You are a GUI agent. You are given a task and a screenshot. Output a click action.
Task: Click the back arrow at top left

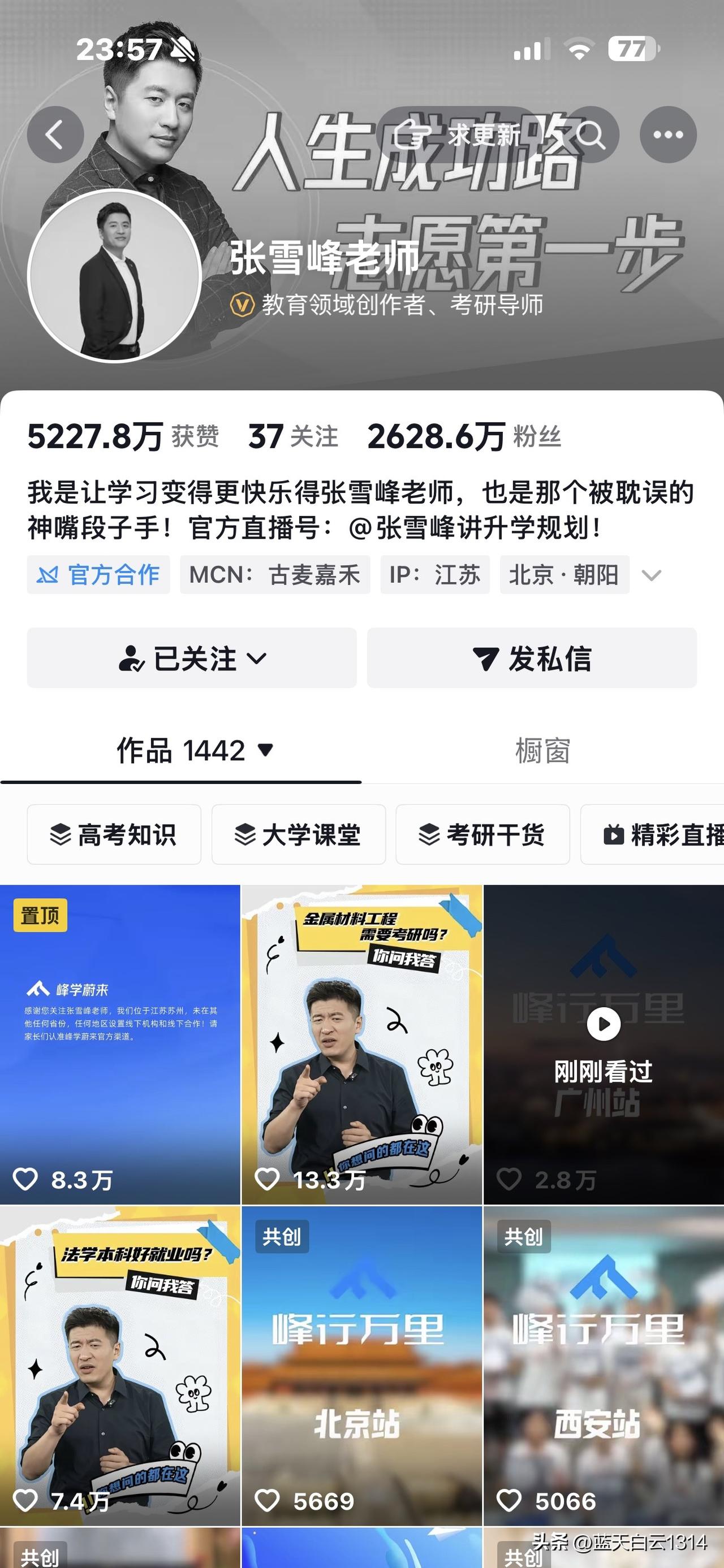click(55, 135)
